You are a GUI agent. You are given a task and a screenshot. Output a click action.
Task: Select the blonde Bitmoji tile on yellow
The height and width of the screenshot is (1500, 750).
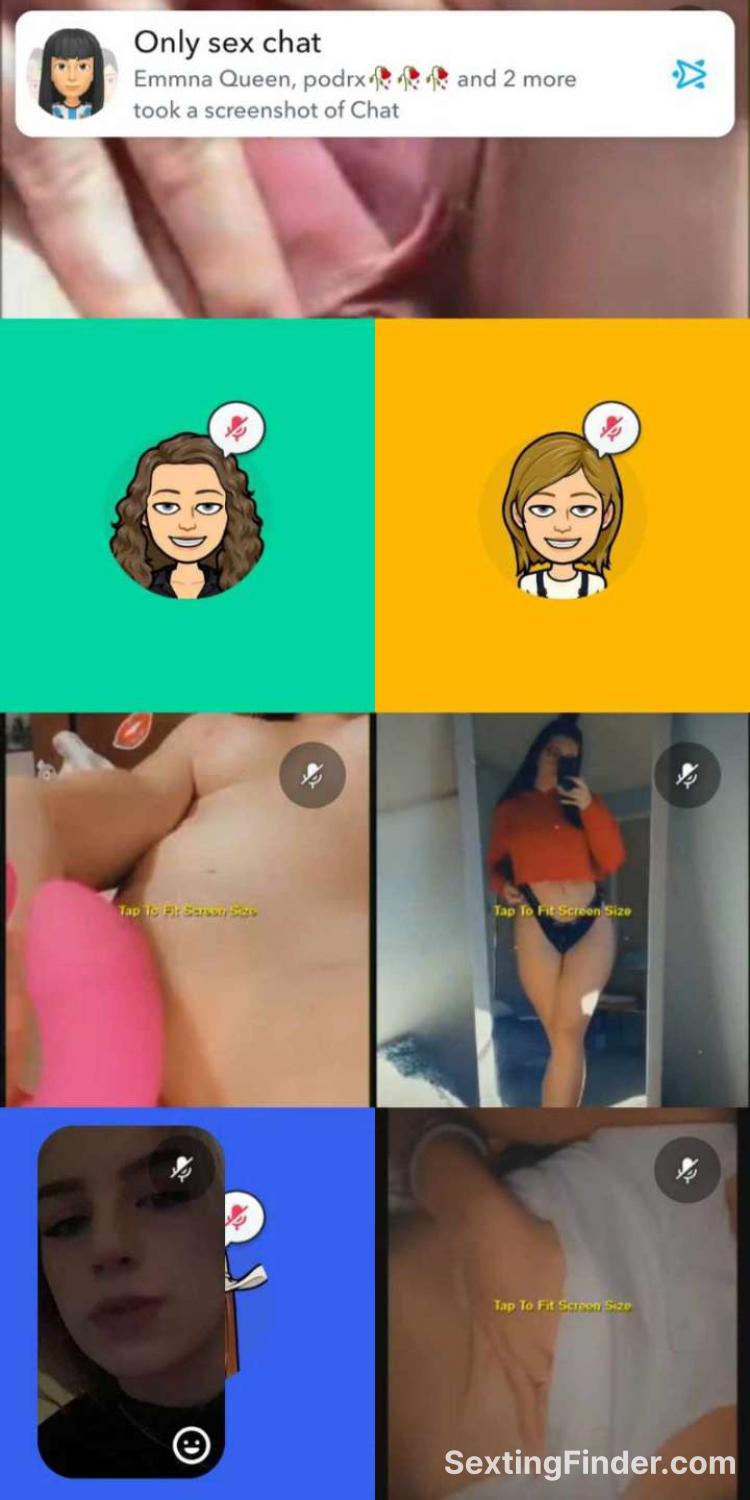(562, 516)
